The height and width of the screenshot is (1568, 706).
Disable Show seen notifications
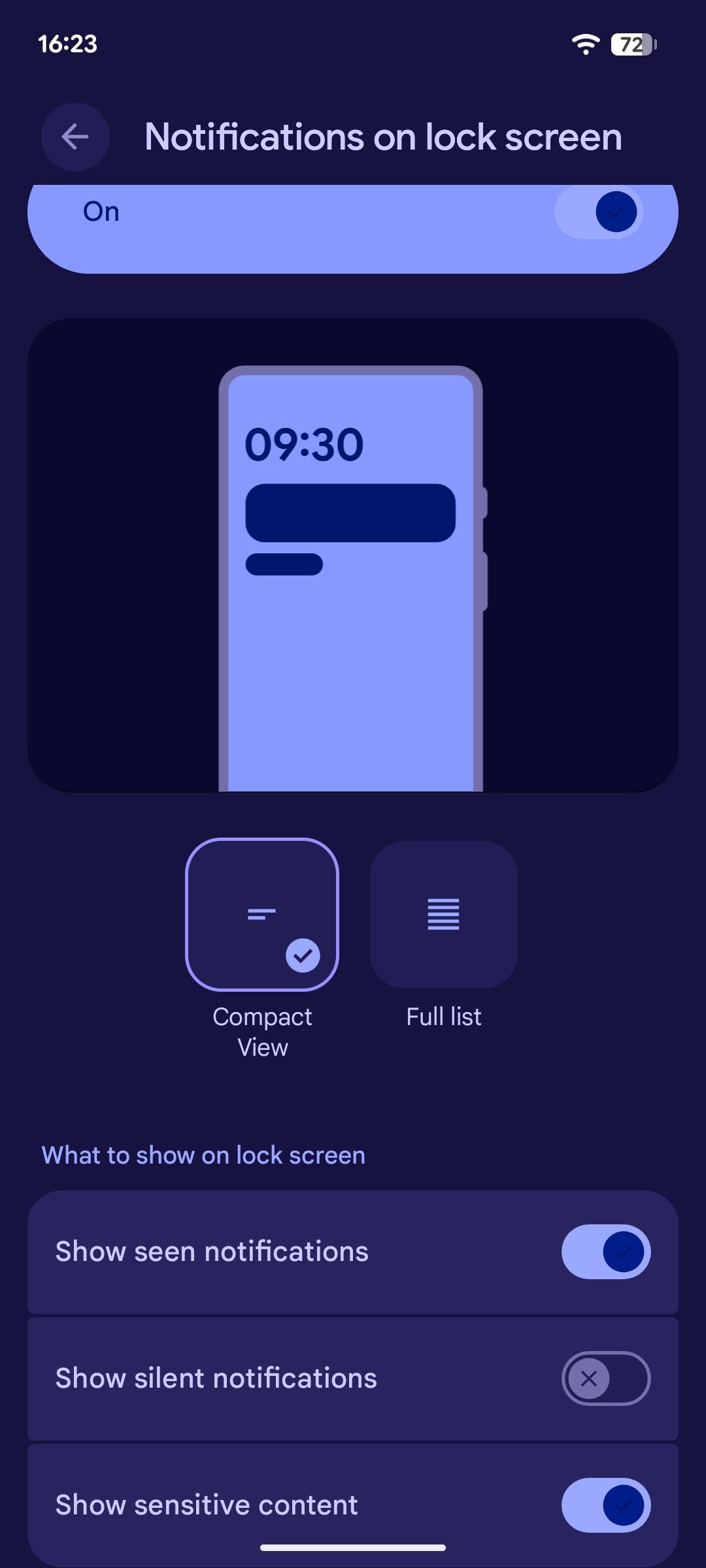(x=605, y=1252)
